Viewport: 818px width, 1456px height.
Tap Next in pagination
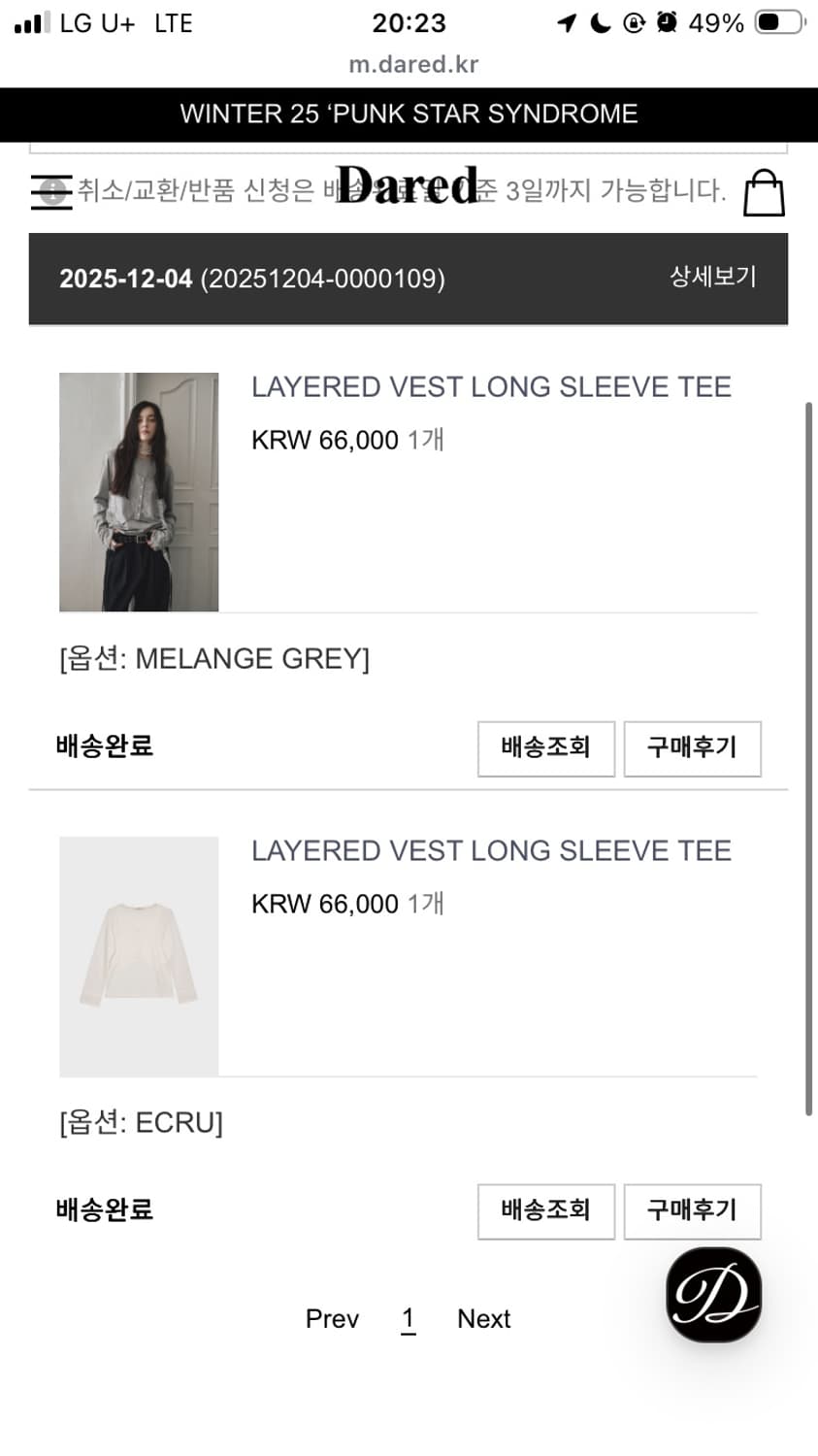click(x=483, y=1318)
